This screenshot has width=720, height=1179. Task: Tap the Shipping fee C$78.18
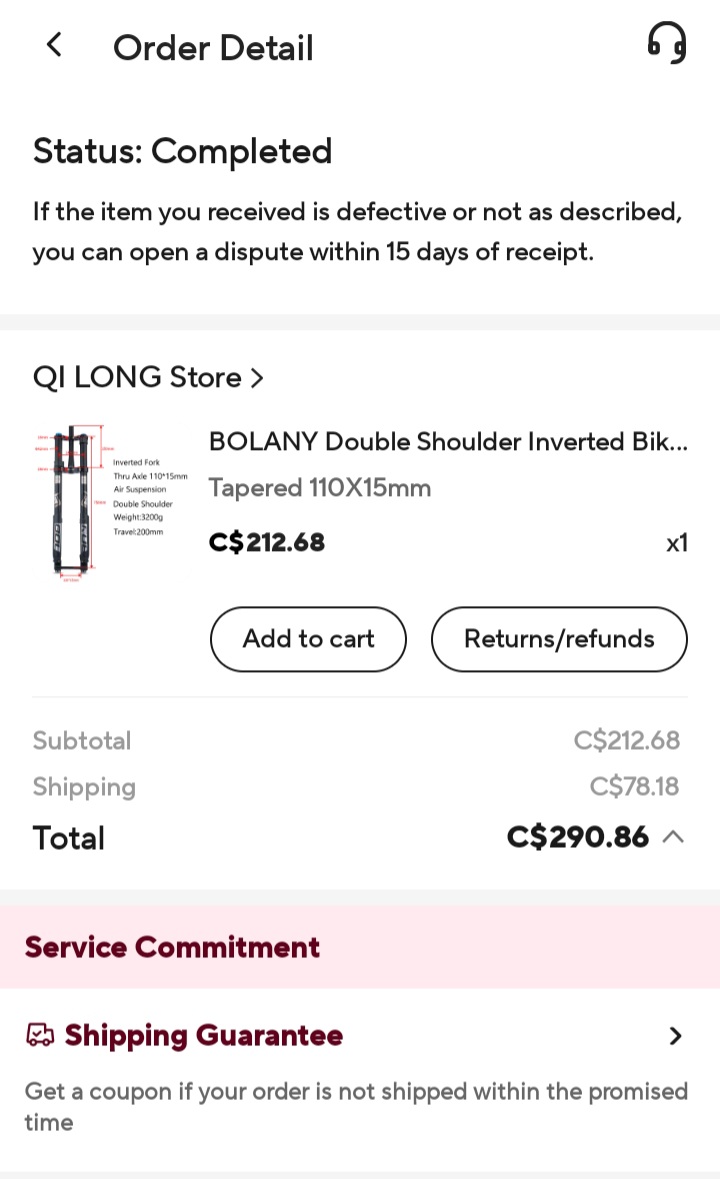coord(634,787)
